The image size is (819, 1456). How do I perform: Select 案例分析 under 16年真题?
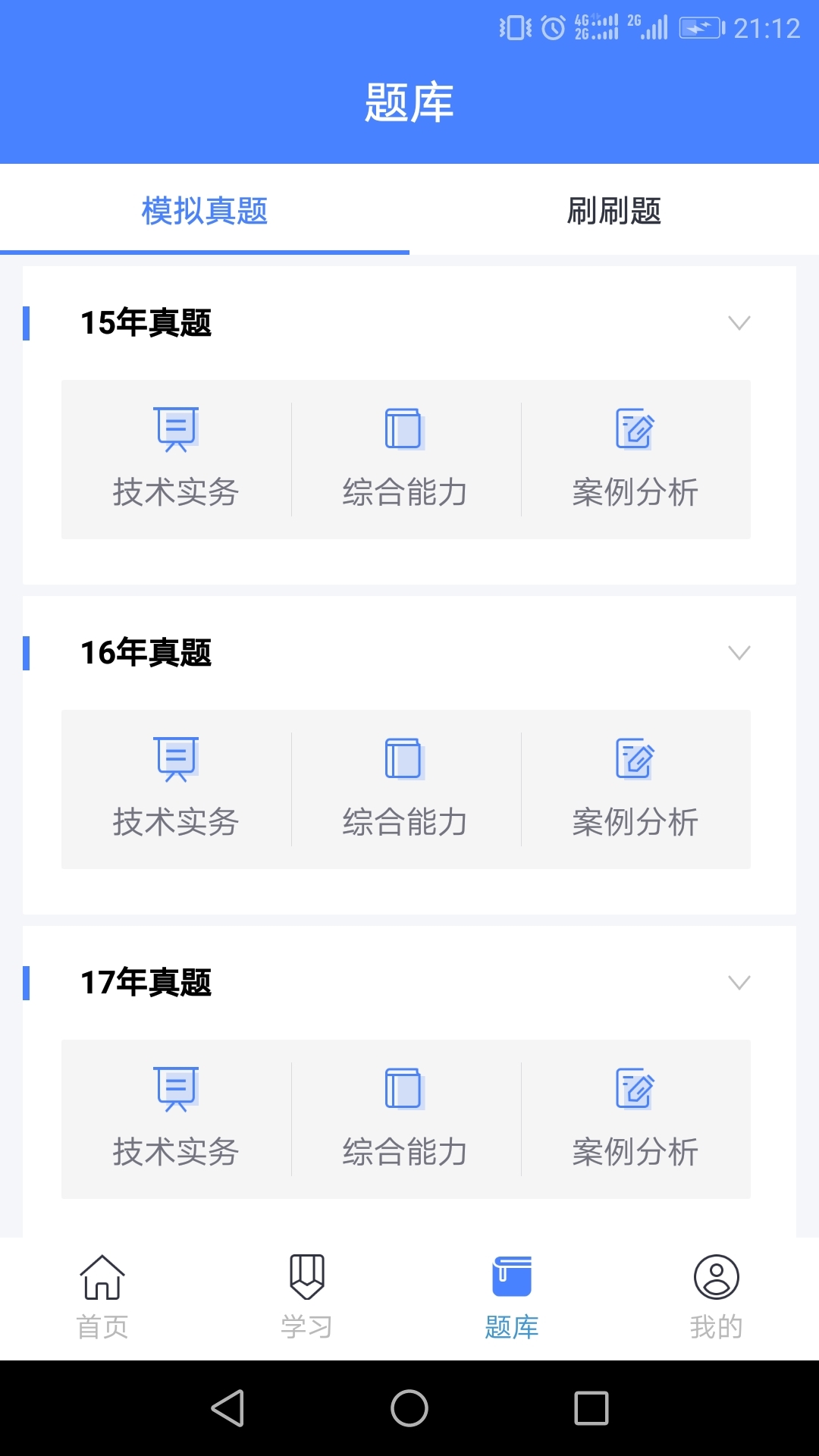pyautogui.click(x=635, y=789)
